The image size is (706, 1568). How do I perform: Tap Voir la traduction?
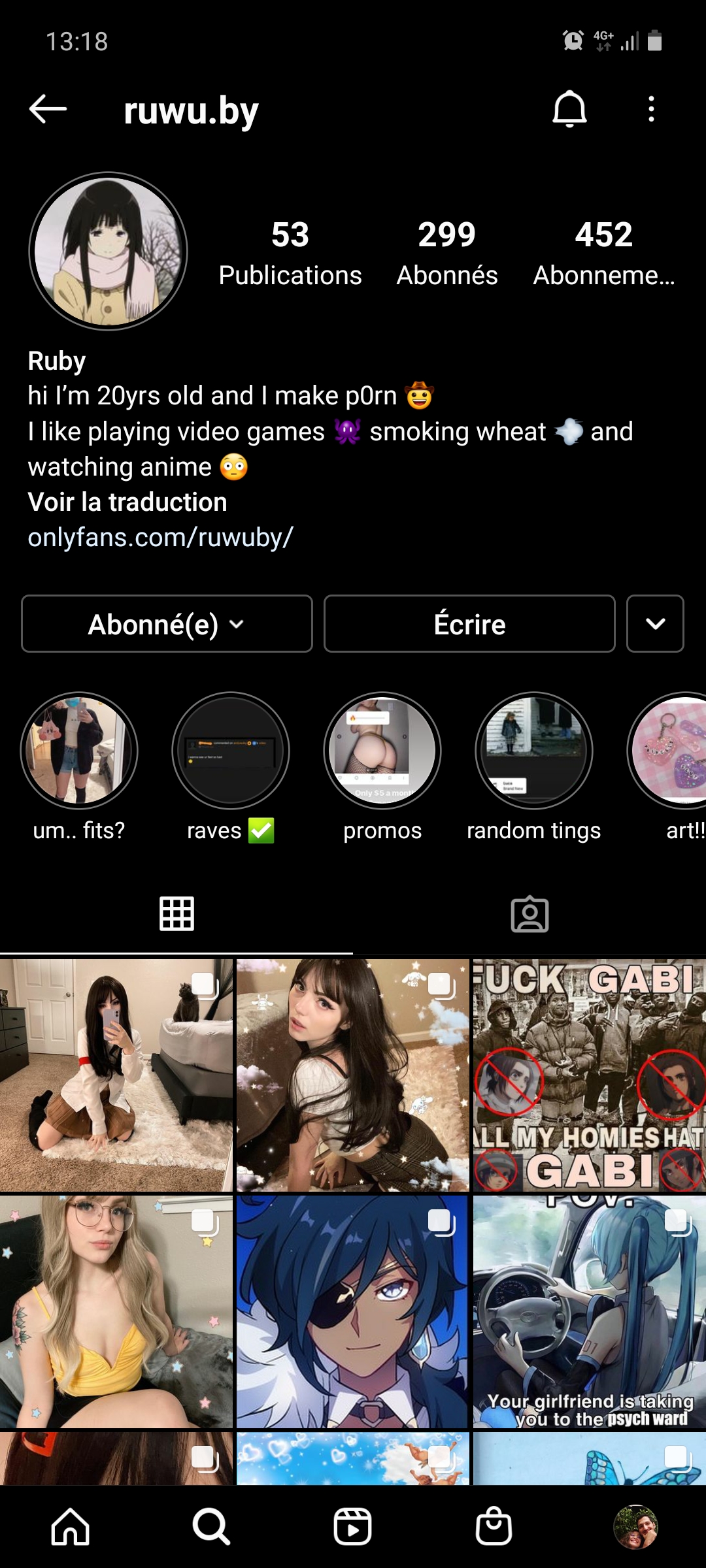click(x=127, y=502)
